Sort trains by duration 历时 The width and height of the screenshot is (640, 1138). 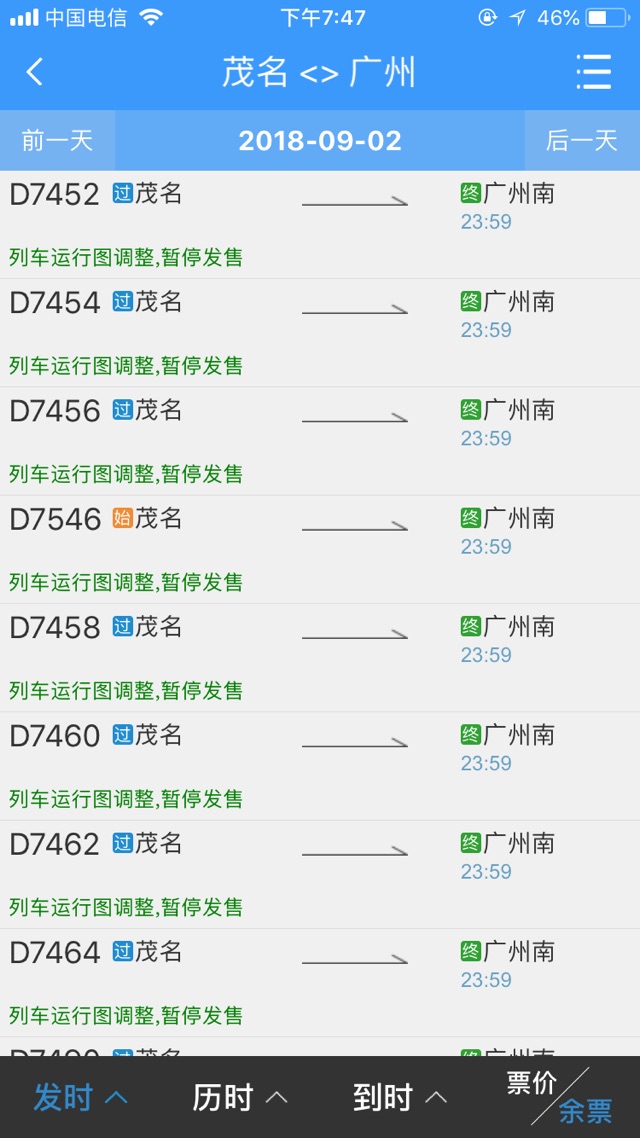click(x=240, y=1097)
